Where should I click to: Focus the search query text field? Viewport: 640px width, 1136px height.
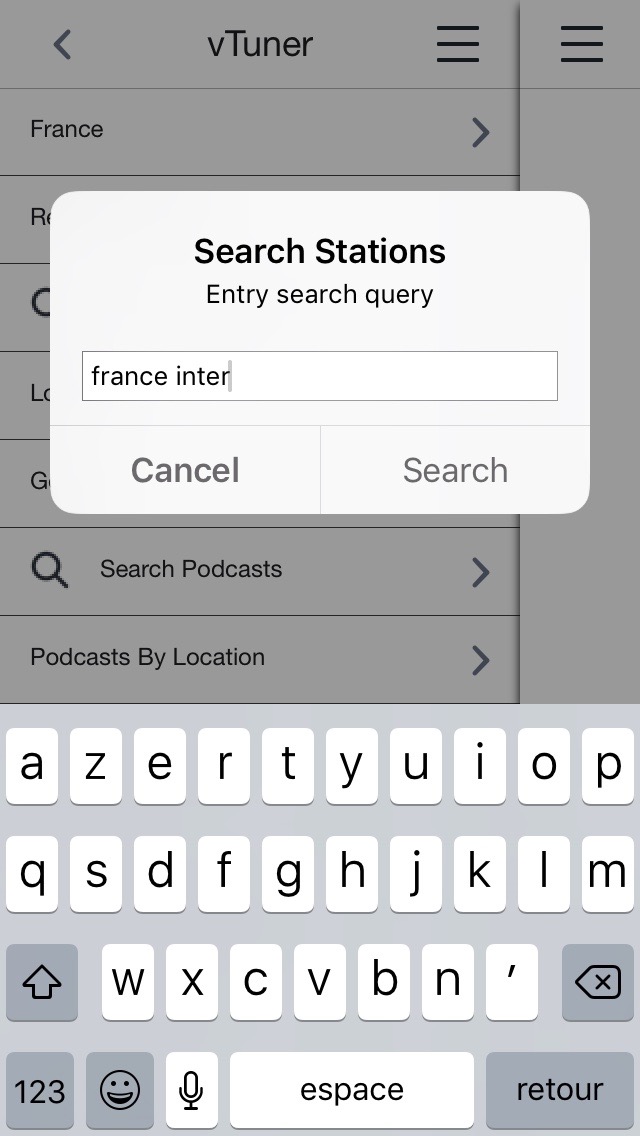point(320,376)
